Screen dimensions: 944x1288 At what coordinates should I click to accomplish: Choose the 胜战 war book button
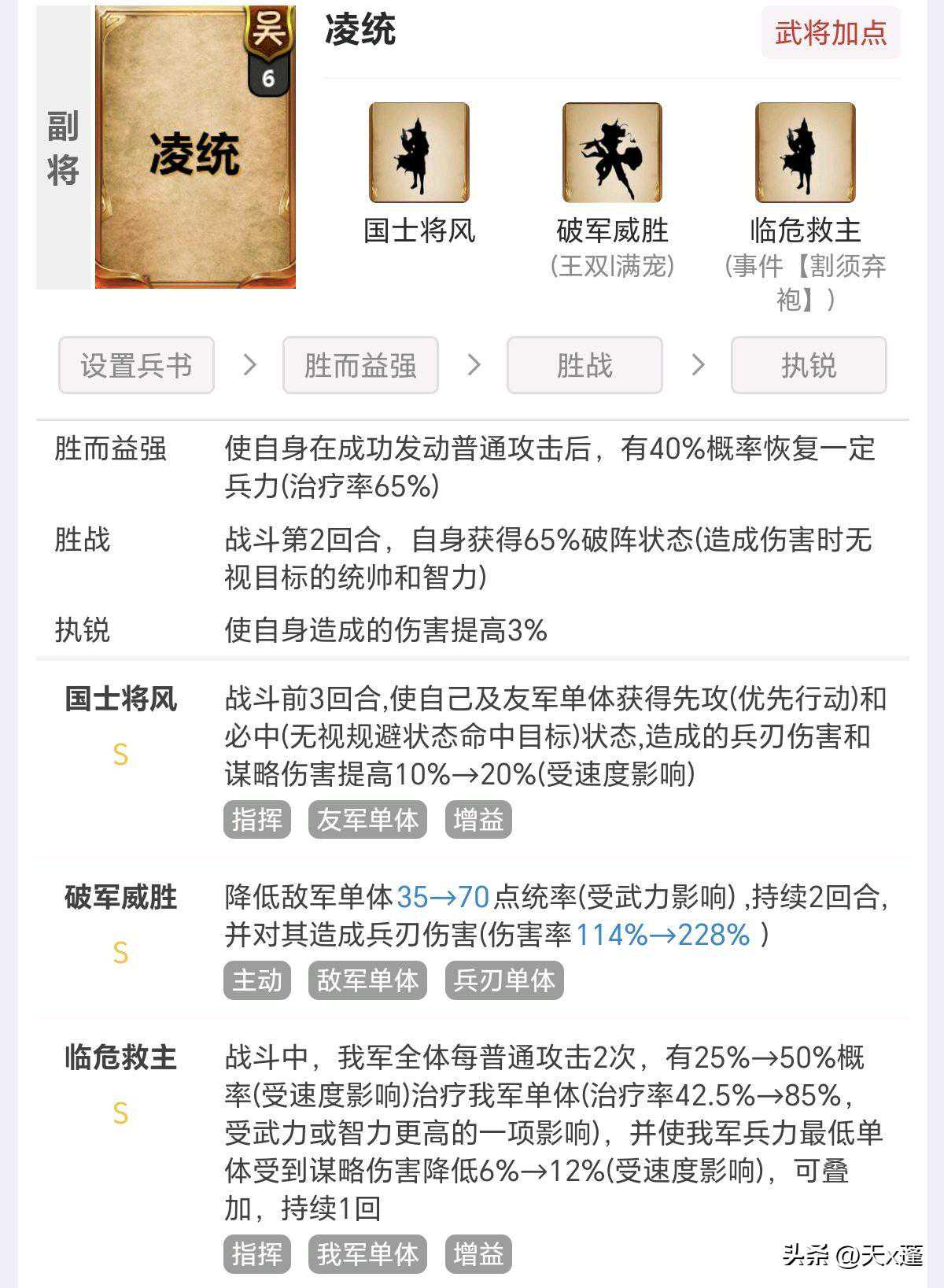point(584,365)
